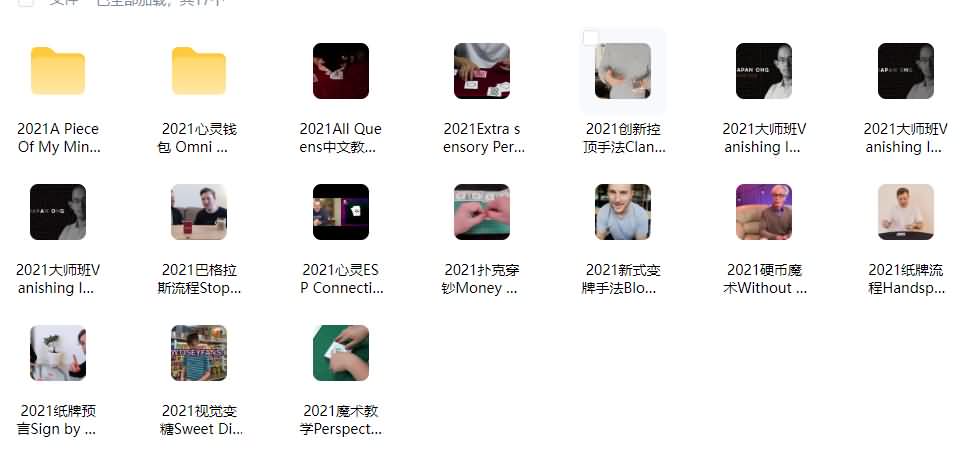The height and width of the screenshot is (469, 977).
Task: Open the 2021A Piece Of My Mind folder
Action: coord(58,71)
